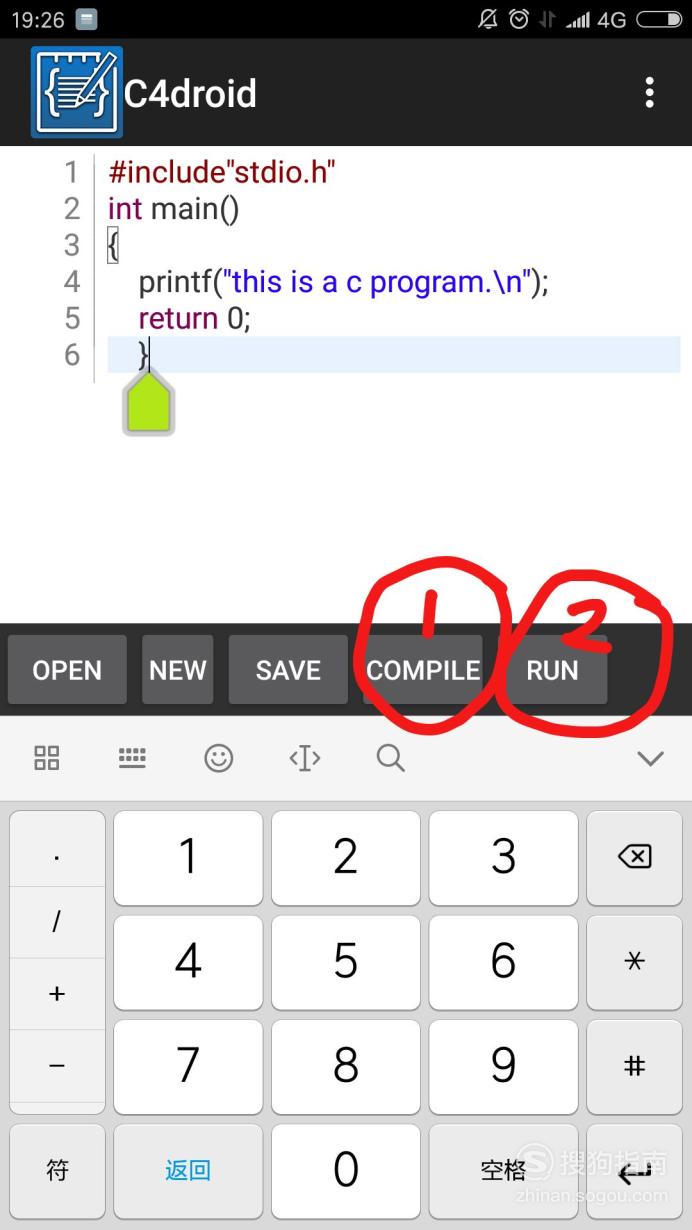Tap the # key
The image size is (692, 1230).
coord(634,1066)
